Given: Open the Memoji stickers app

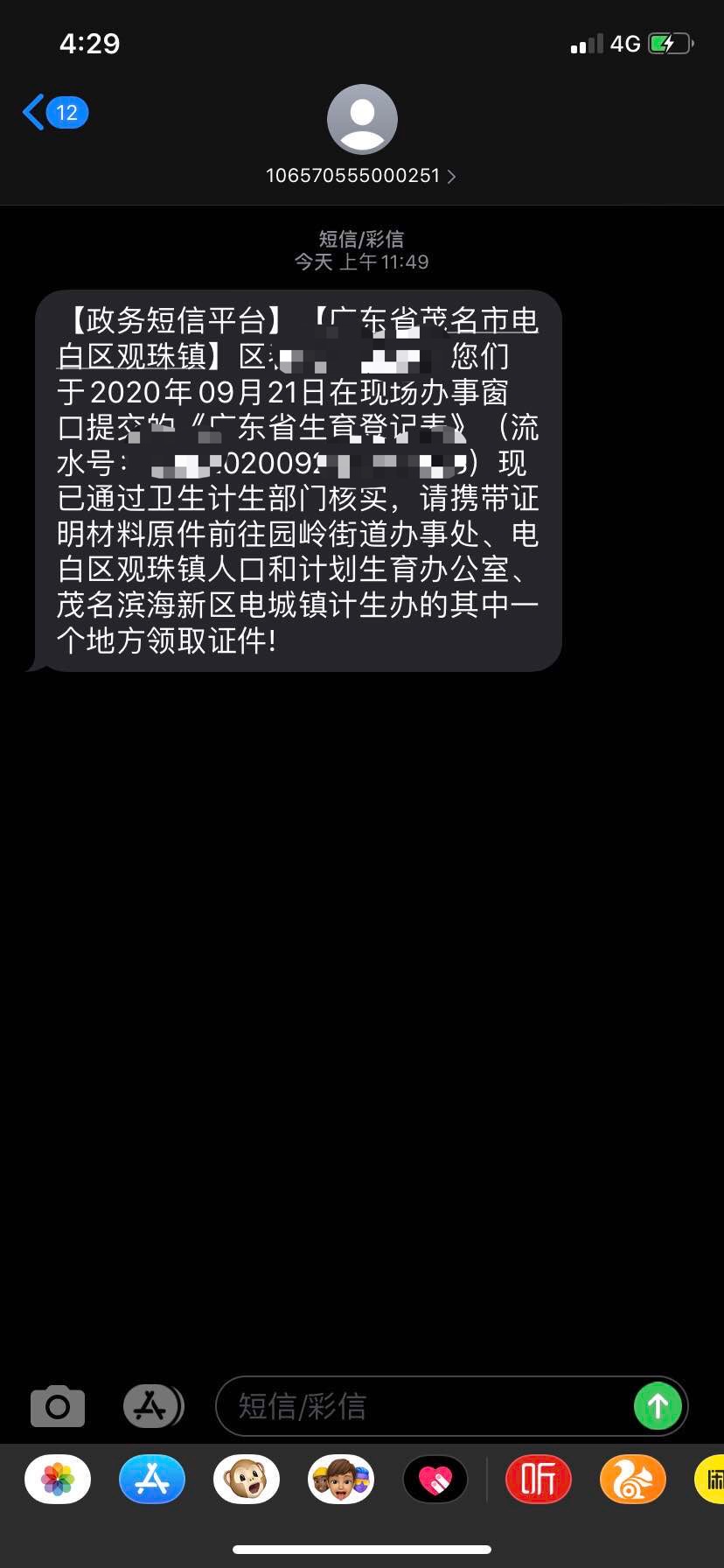Looking at the screenshot, I should (341, 1480).
